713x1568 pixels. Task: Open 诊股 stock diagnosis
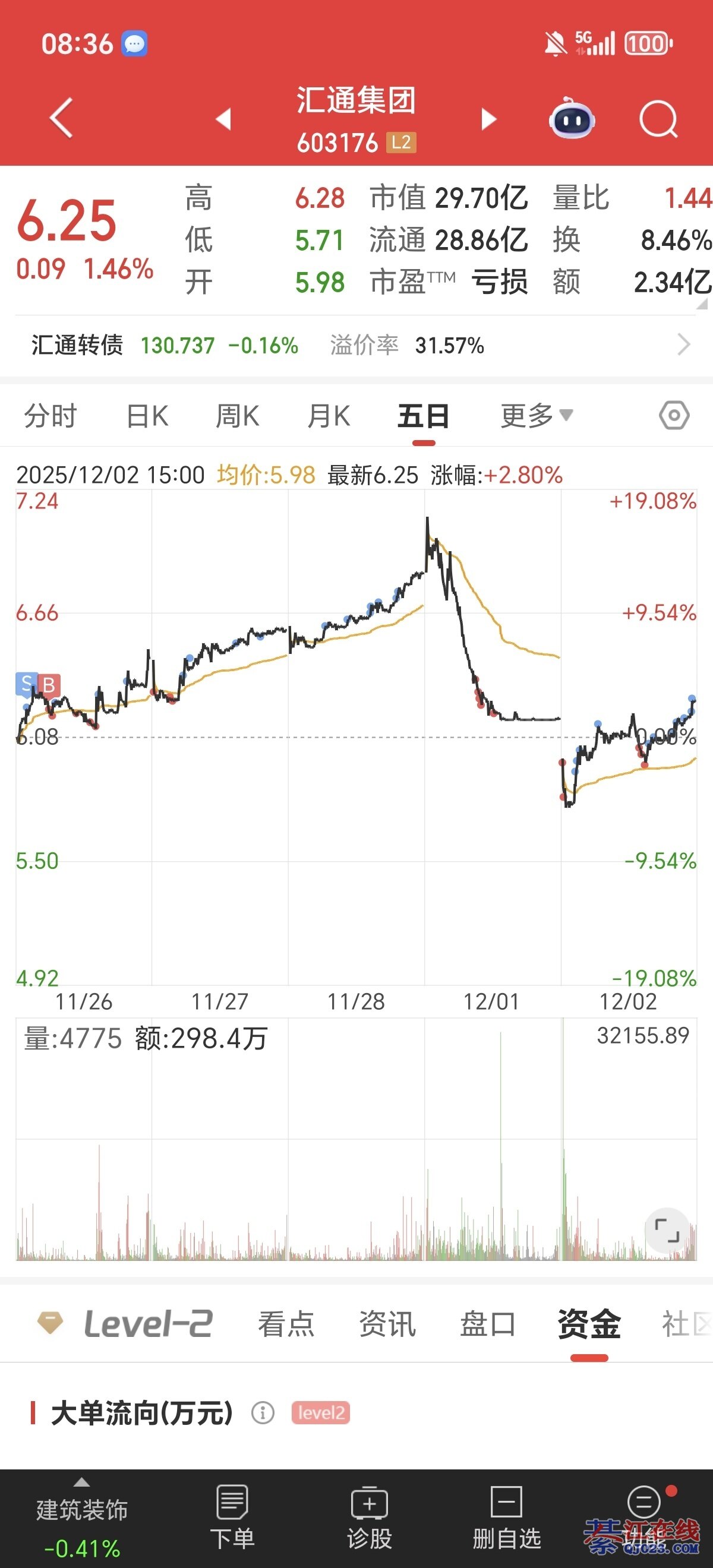pyautogui.click(x=369, y=1518)
